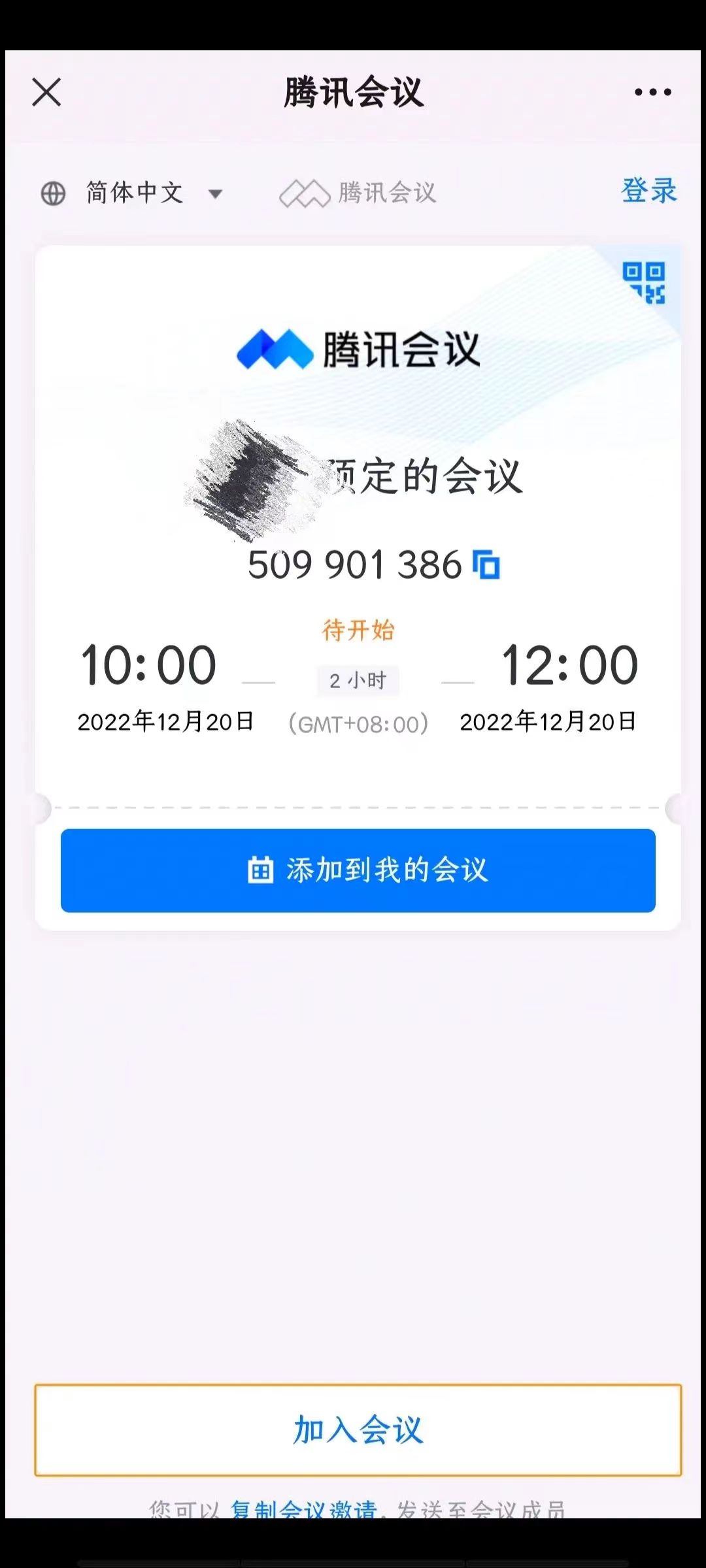The height and width of the screenshot is (1568, 706).
Task: Tap the 登录 login link
Action: coord(648,191)
